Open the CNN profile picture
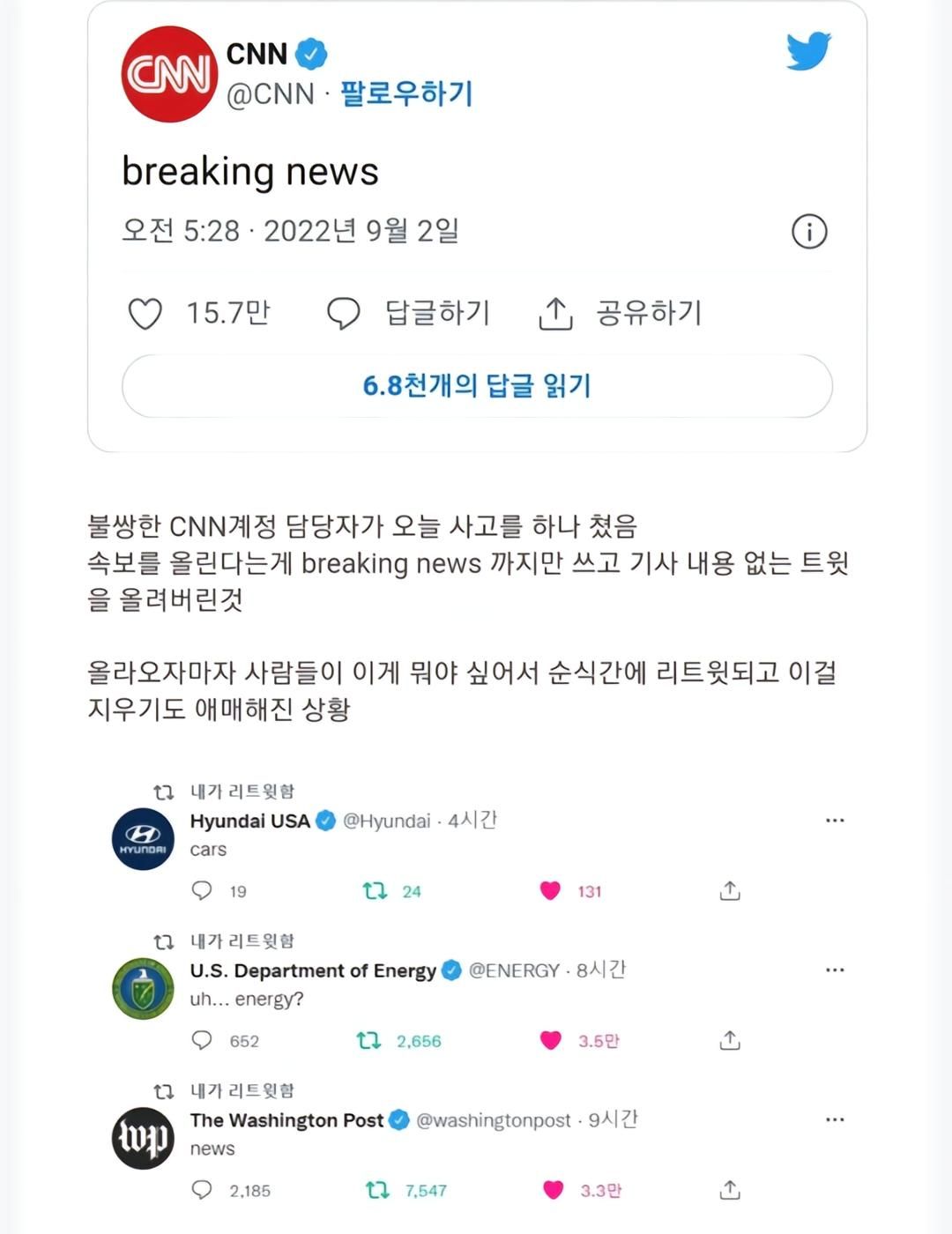 click(x=169, y=74)
